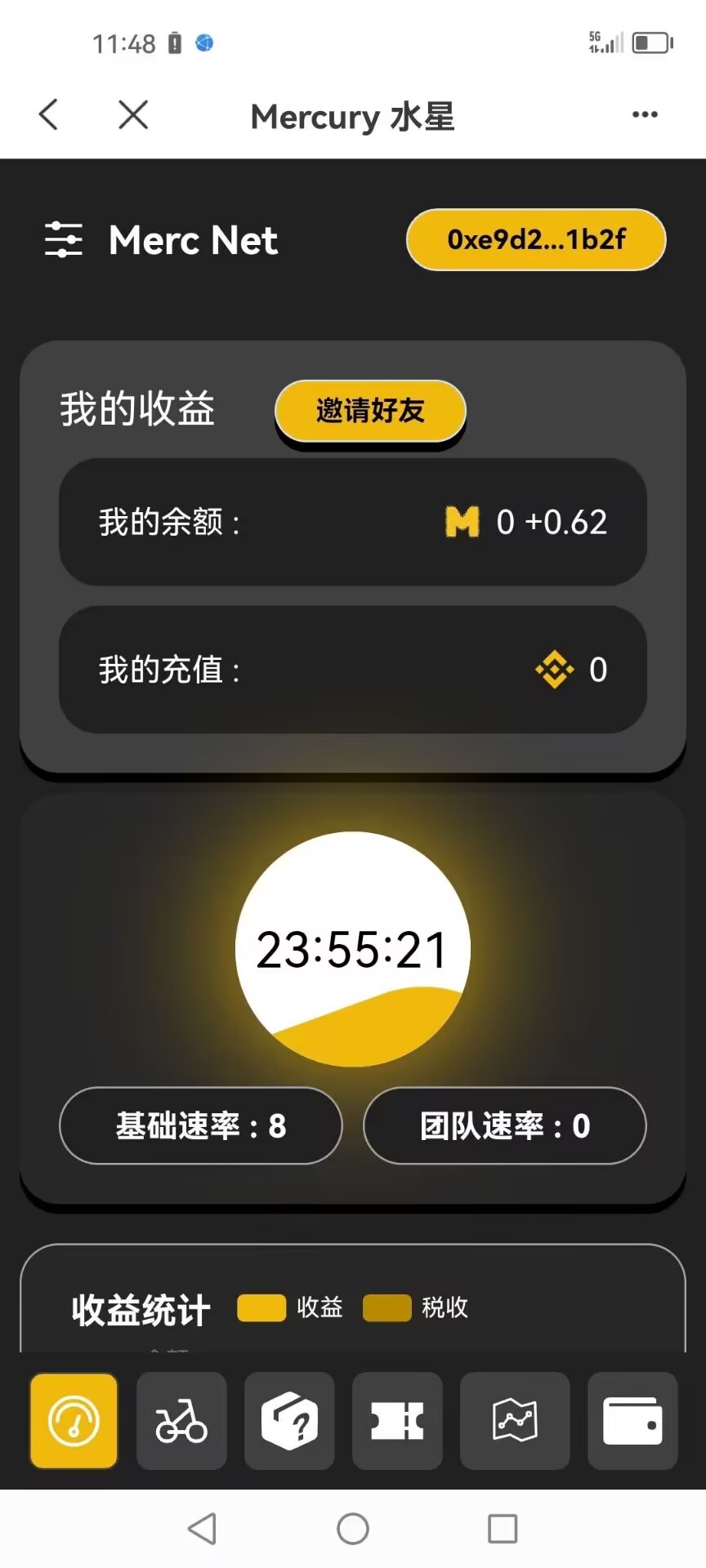
Task: Open the bicycle icon in bottom navigation
Action: point(181,1421)
